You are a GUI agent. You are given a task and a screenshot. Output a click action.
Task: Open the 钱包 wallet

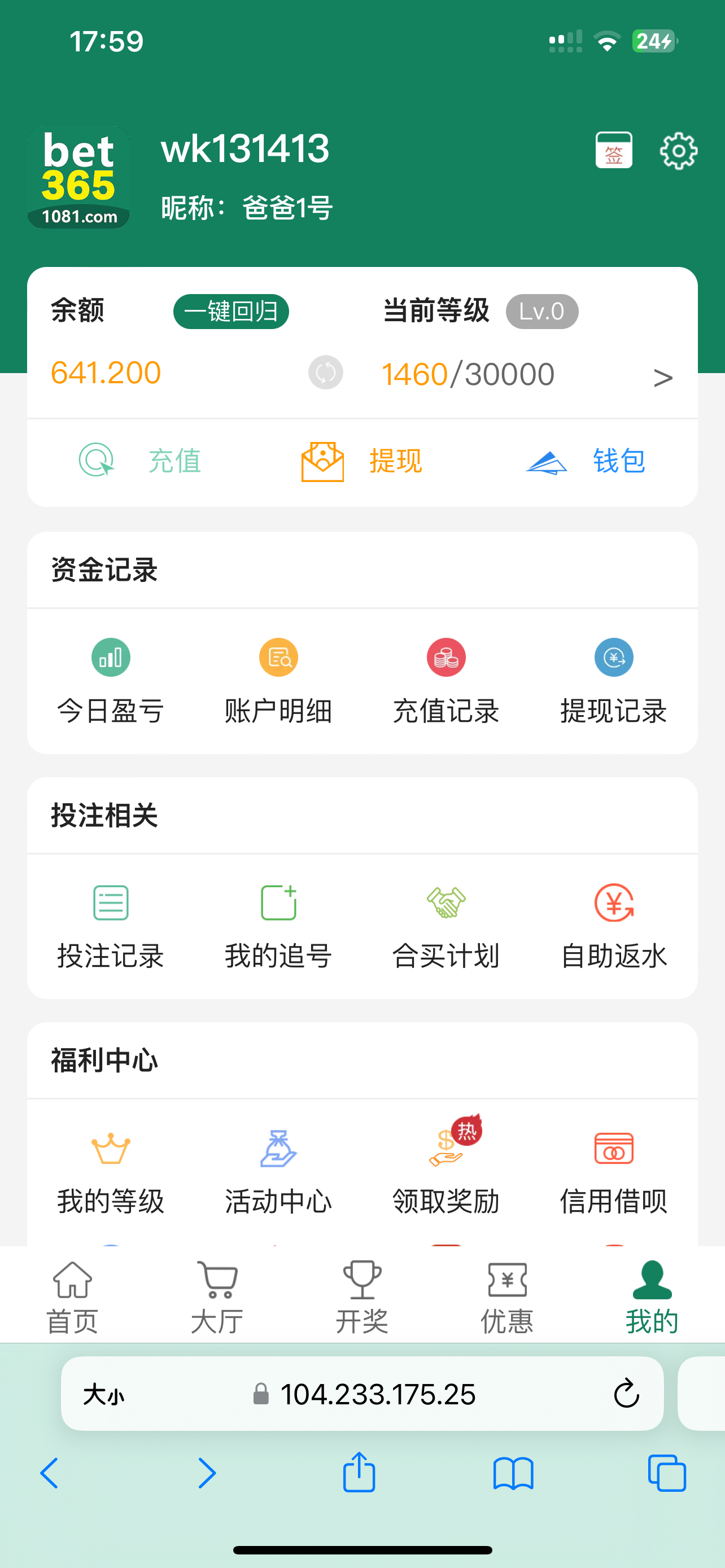point(586,461)
